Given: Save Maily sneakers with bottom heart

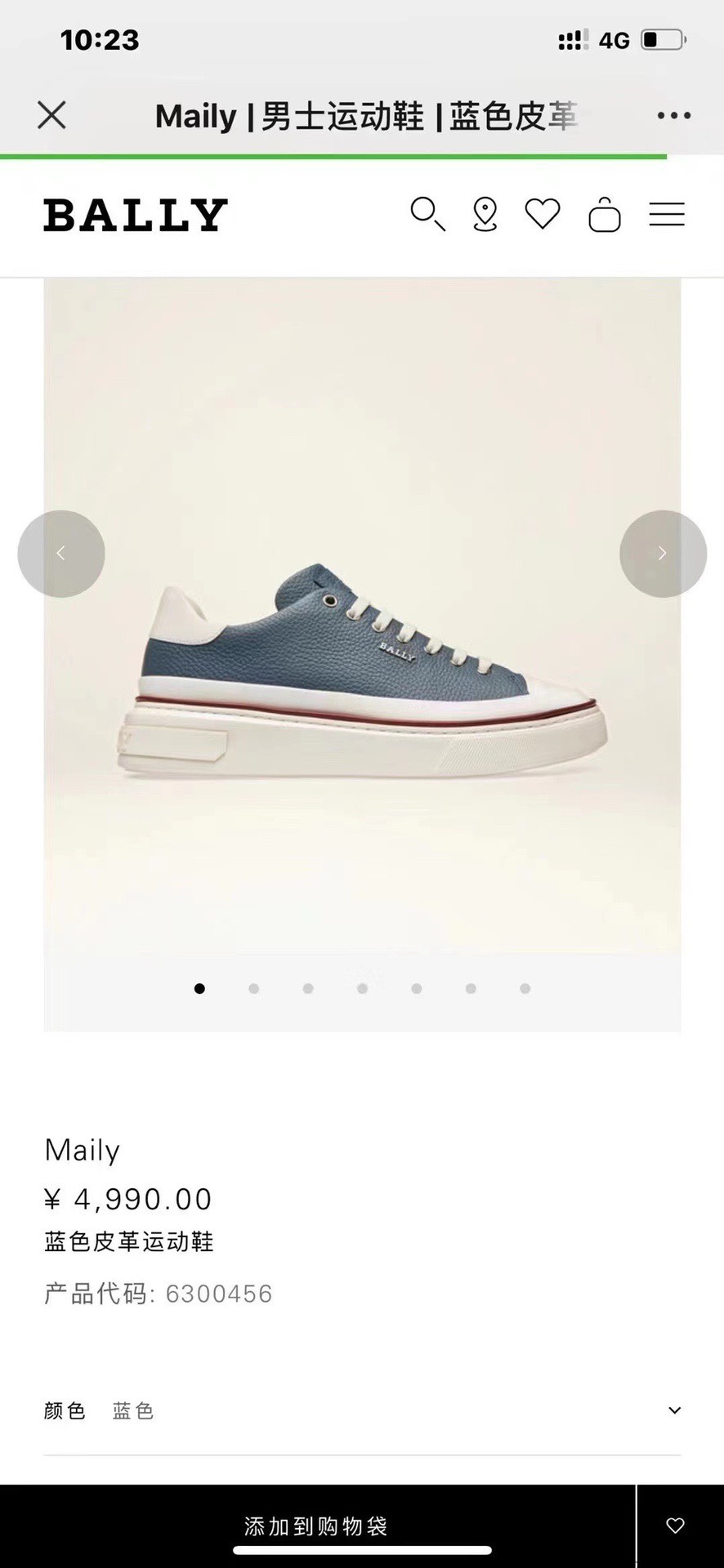Looking at the screenshot, I should tap(675, 1526).
